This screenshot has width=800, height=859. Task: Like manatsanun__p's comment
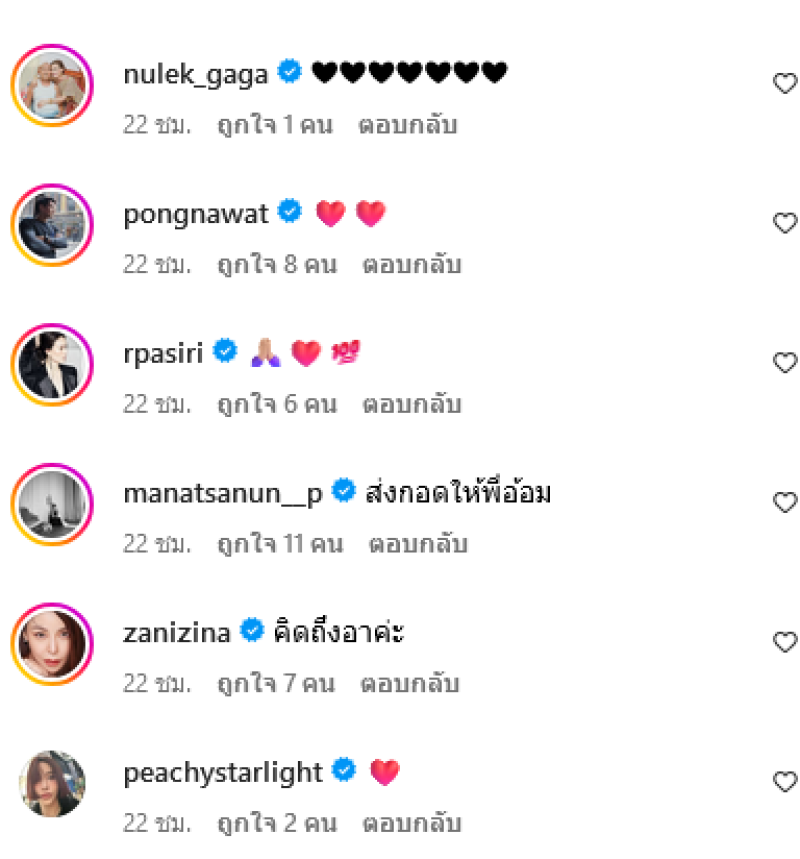pyautogui.click(x=785, y=503)
